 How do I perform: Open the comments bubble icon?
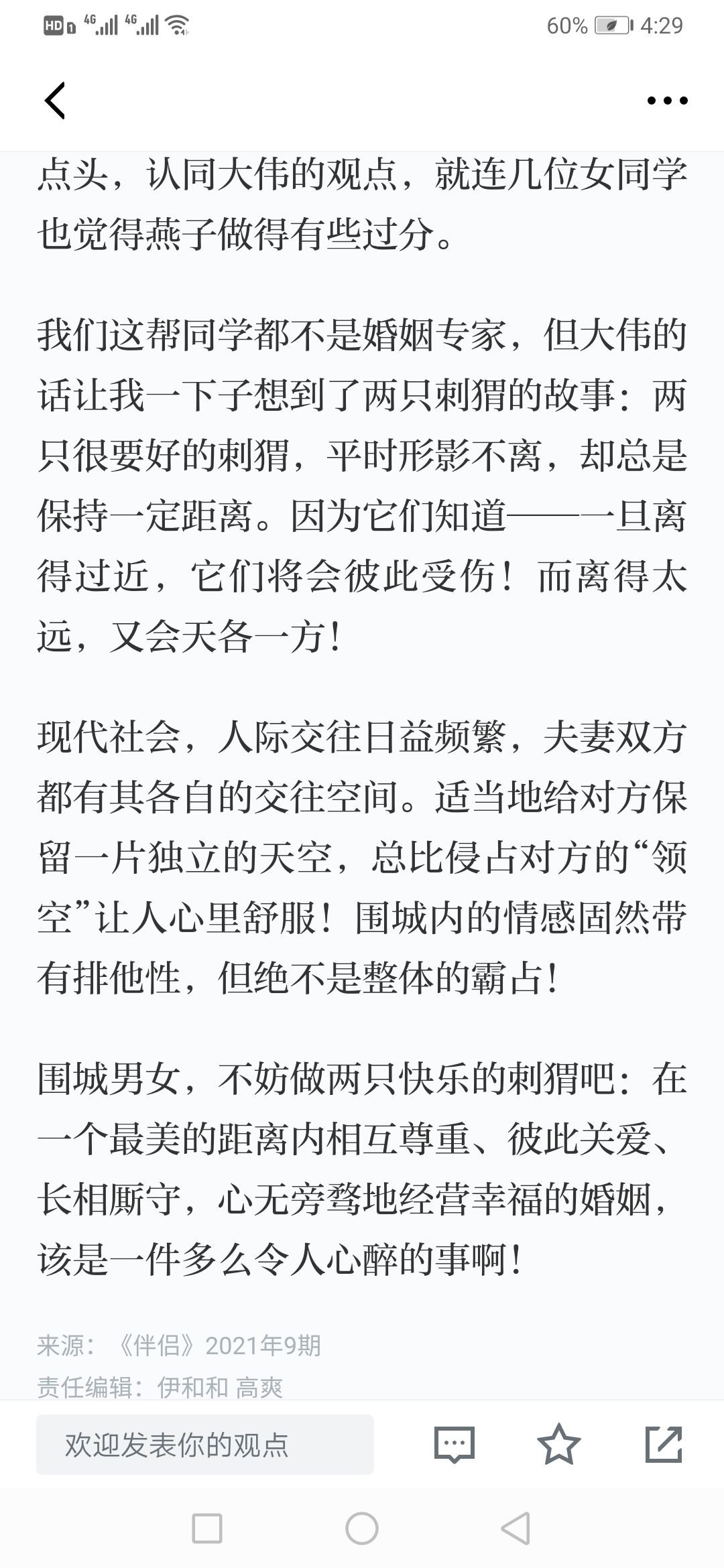coord(455,1444)
